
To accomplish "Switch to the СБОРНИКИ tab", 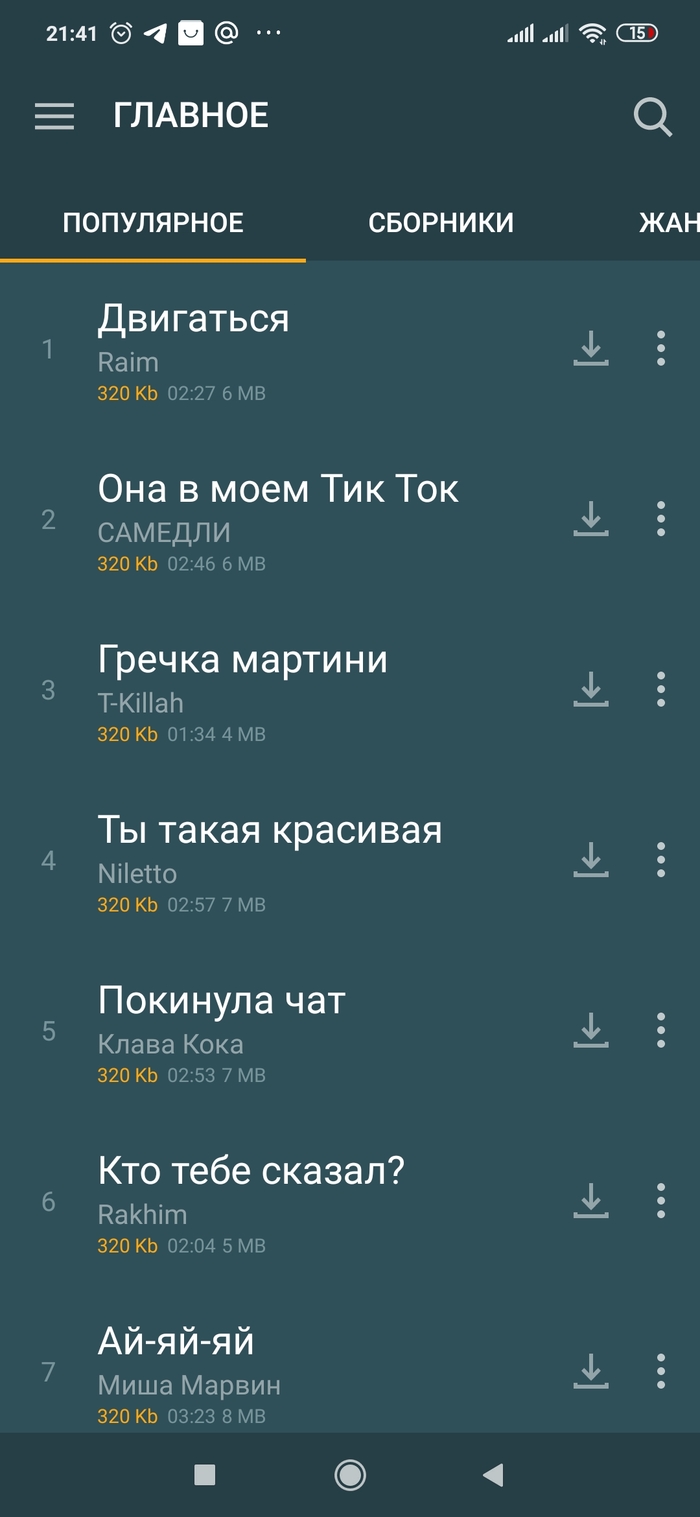I will click(x=441, y=222).
